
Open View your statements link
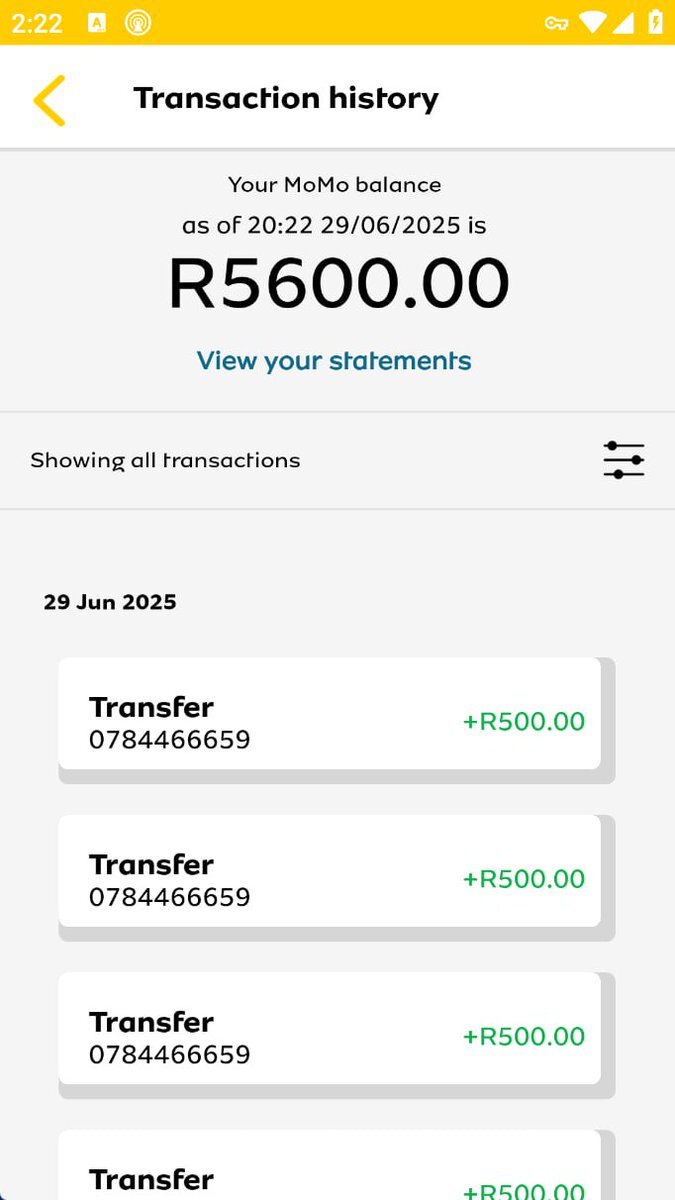click(x=334, y=361)
